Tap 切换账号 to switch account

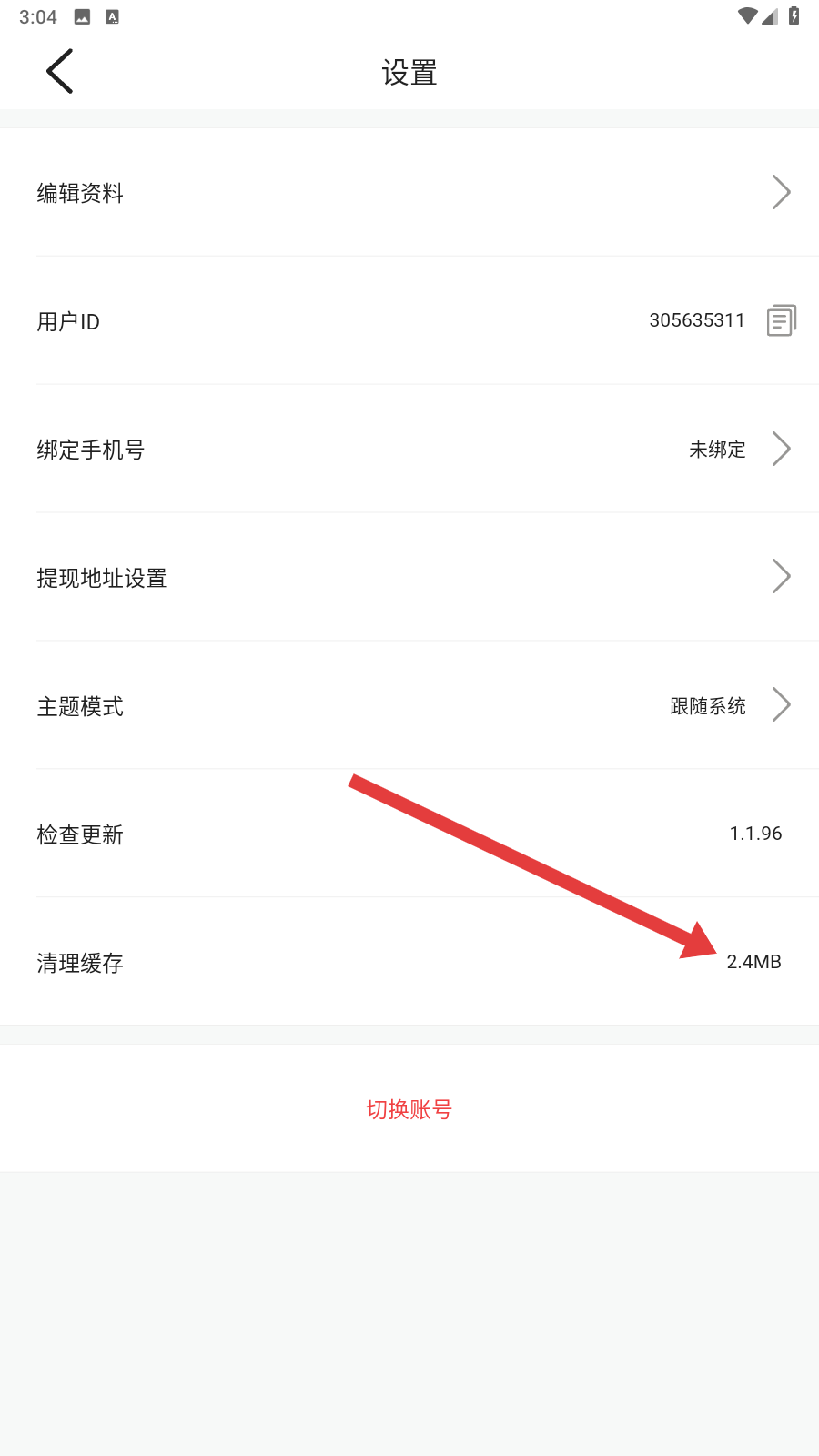(x=409, y=1109)
